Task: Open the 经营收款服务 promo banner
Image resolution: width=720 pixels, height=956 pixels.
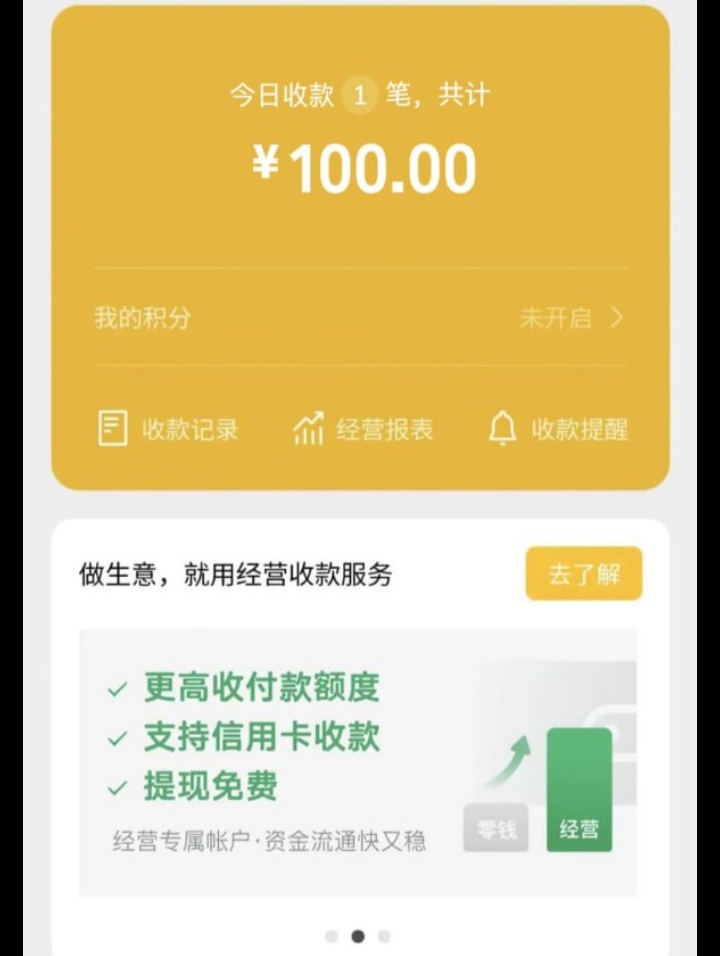Action: [x=357, y=762]
